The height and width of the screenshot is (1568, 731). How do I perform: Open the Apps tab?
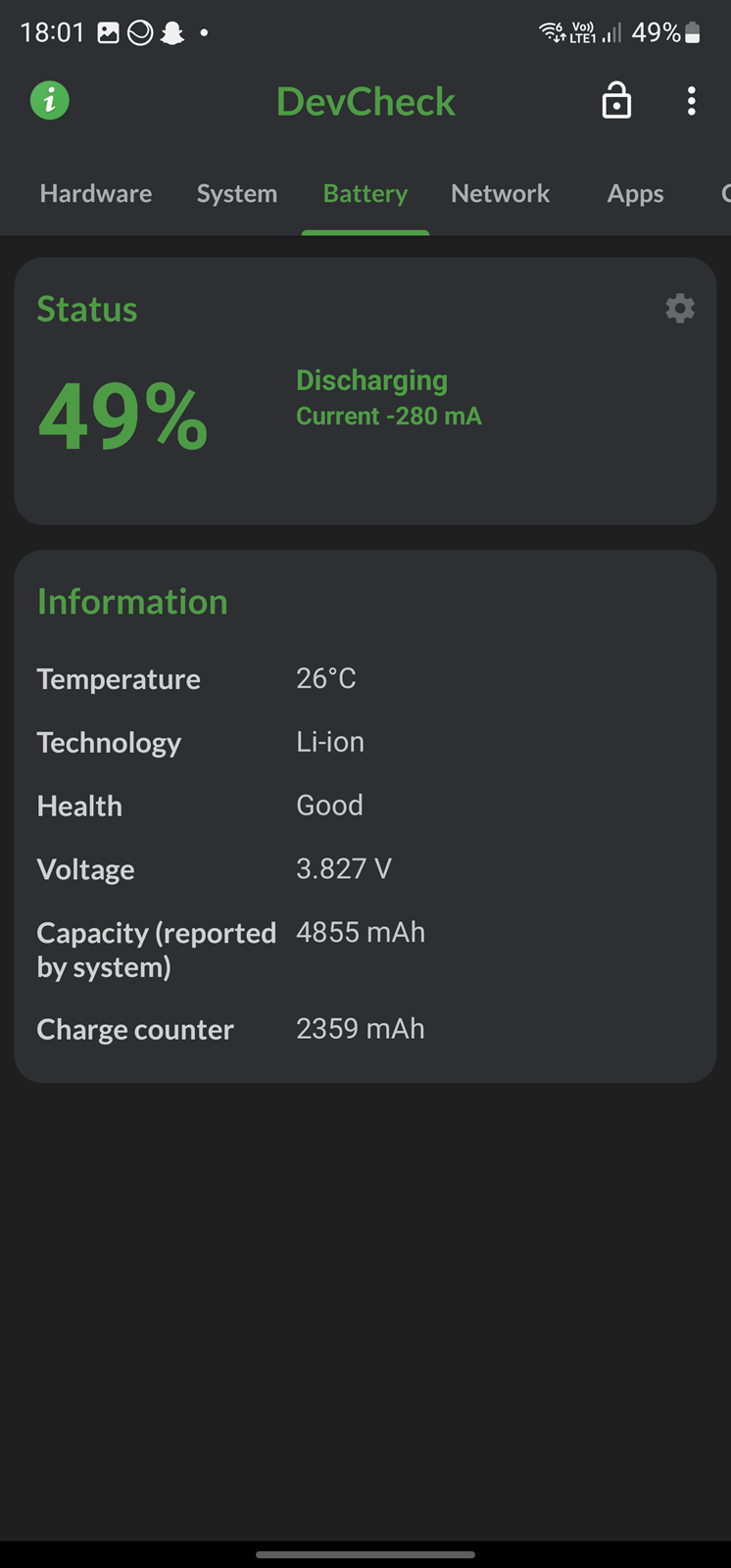coord(635,193)
